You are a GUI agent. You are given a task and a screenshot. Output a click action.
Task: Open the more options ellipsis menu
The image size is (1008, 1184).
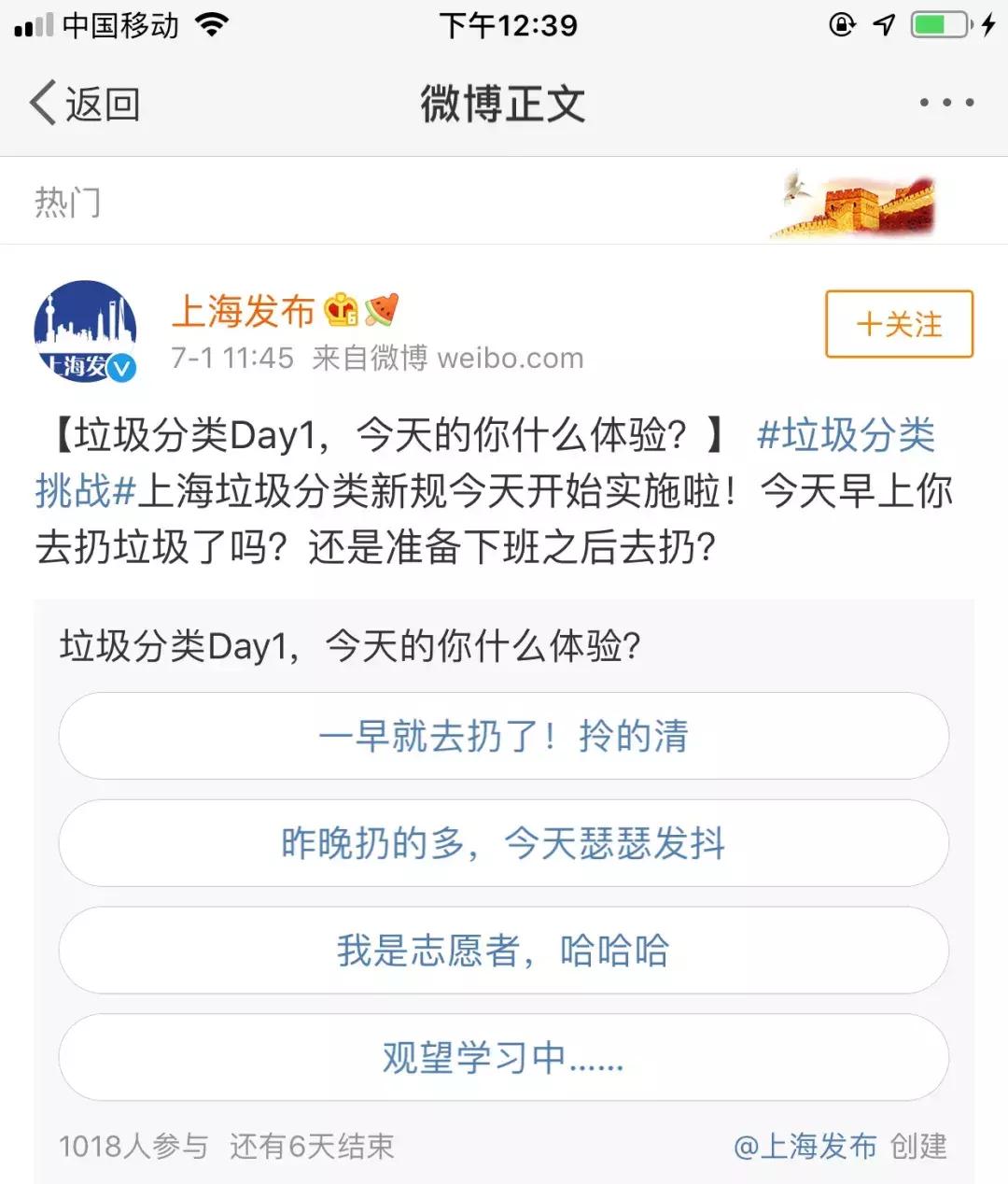coord(945,103)
